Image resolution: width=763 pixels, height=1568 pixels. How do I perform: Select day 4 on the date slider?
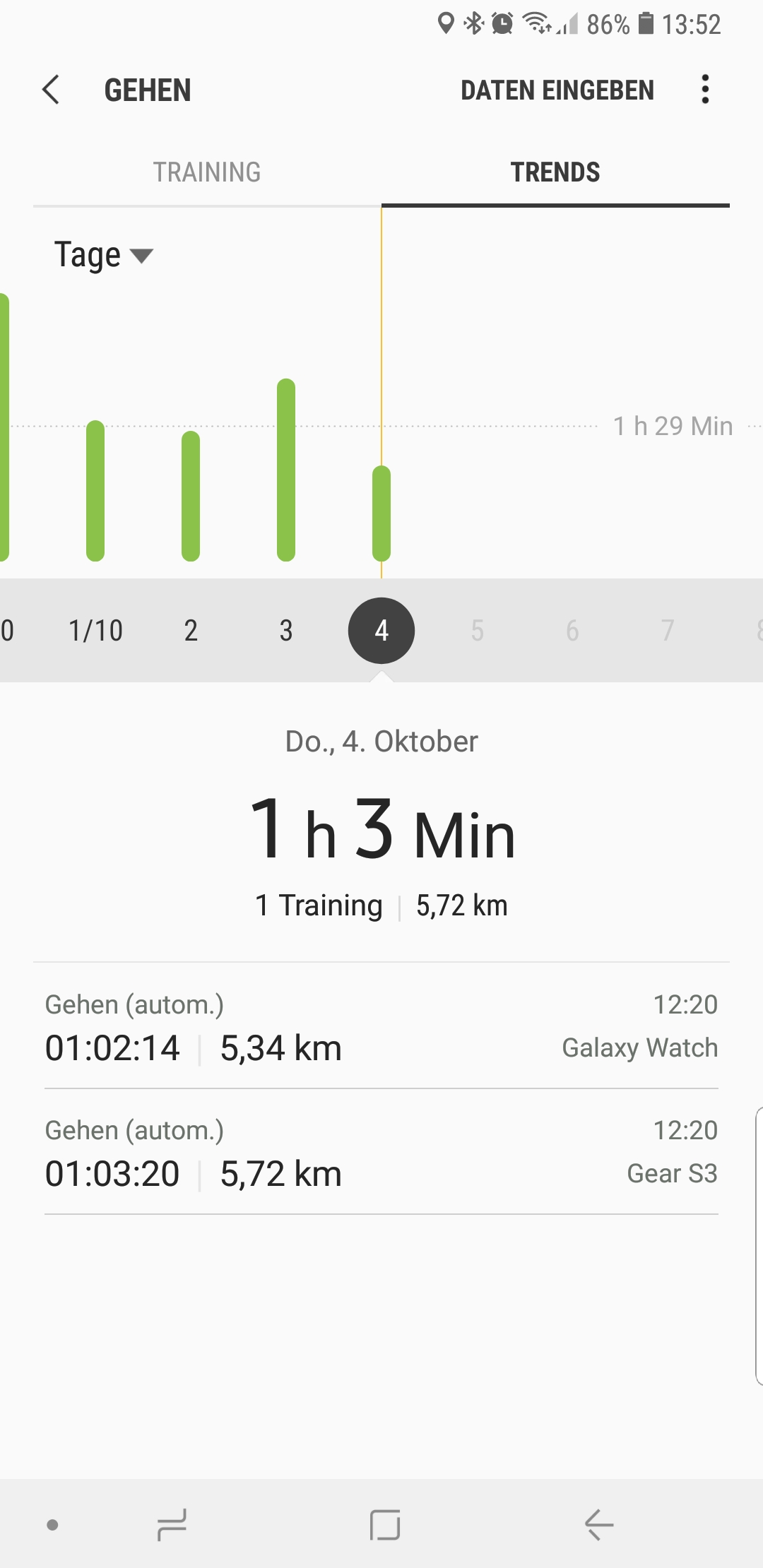pyautogui.click(x=381, y=631)
